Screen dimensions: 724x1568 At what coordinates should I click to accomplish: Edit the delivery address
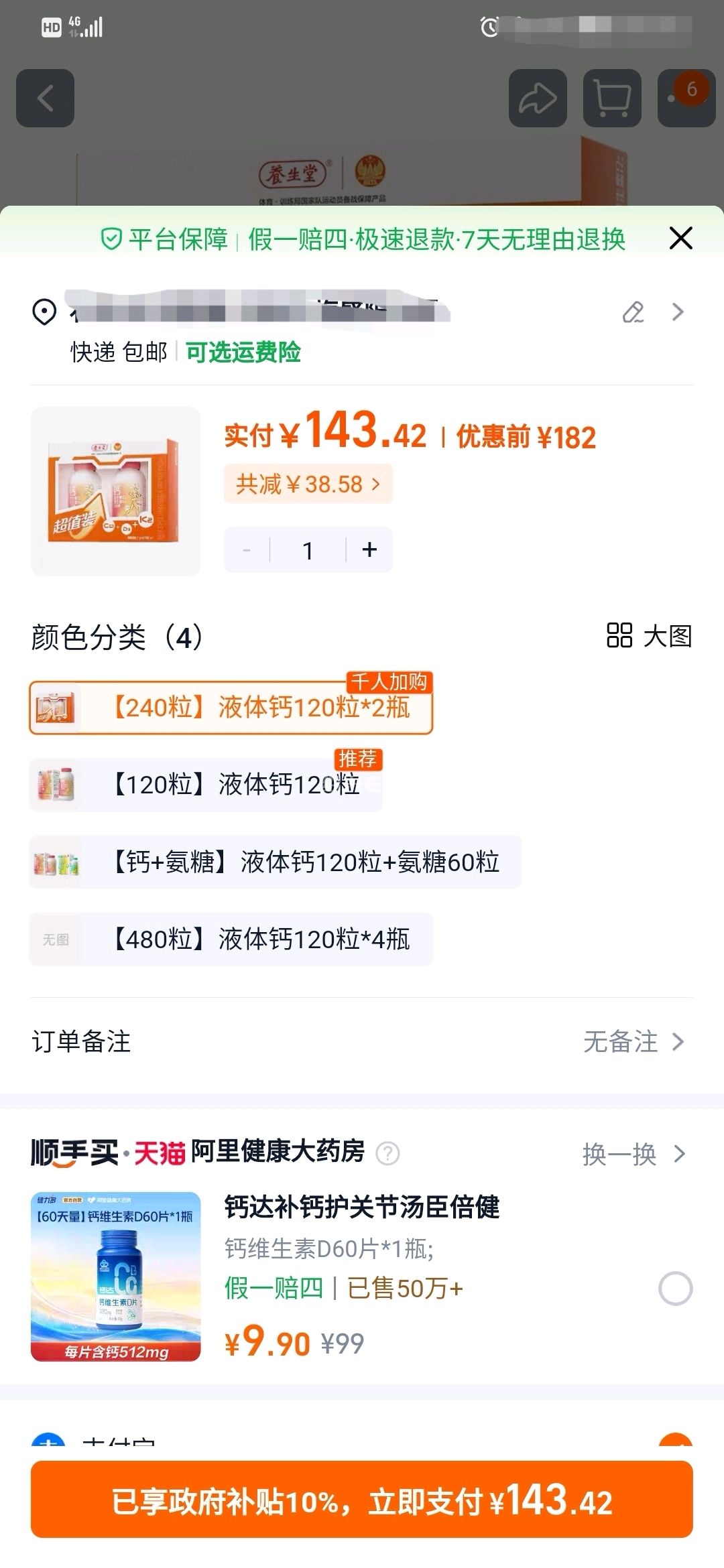point(633,312)
